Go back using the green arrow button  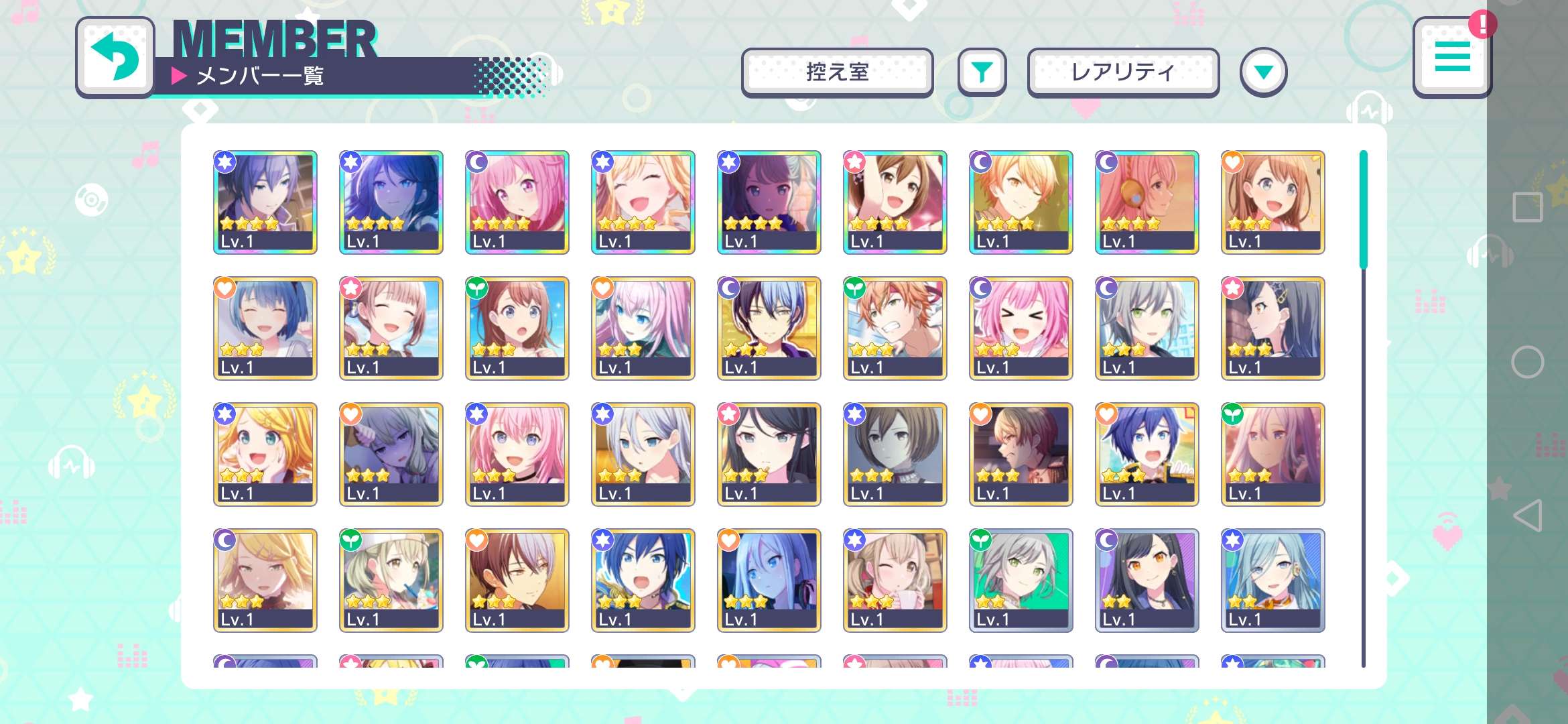pyautogui.click(x=115, y=57)
